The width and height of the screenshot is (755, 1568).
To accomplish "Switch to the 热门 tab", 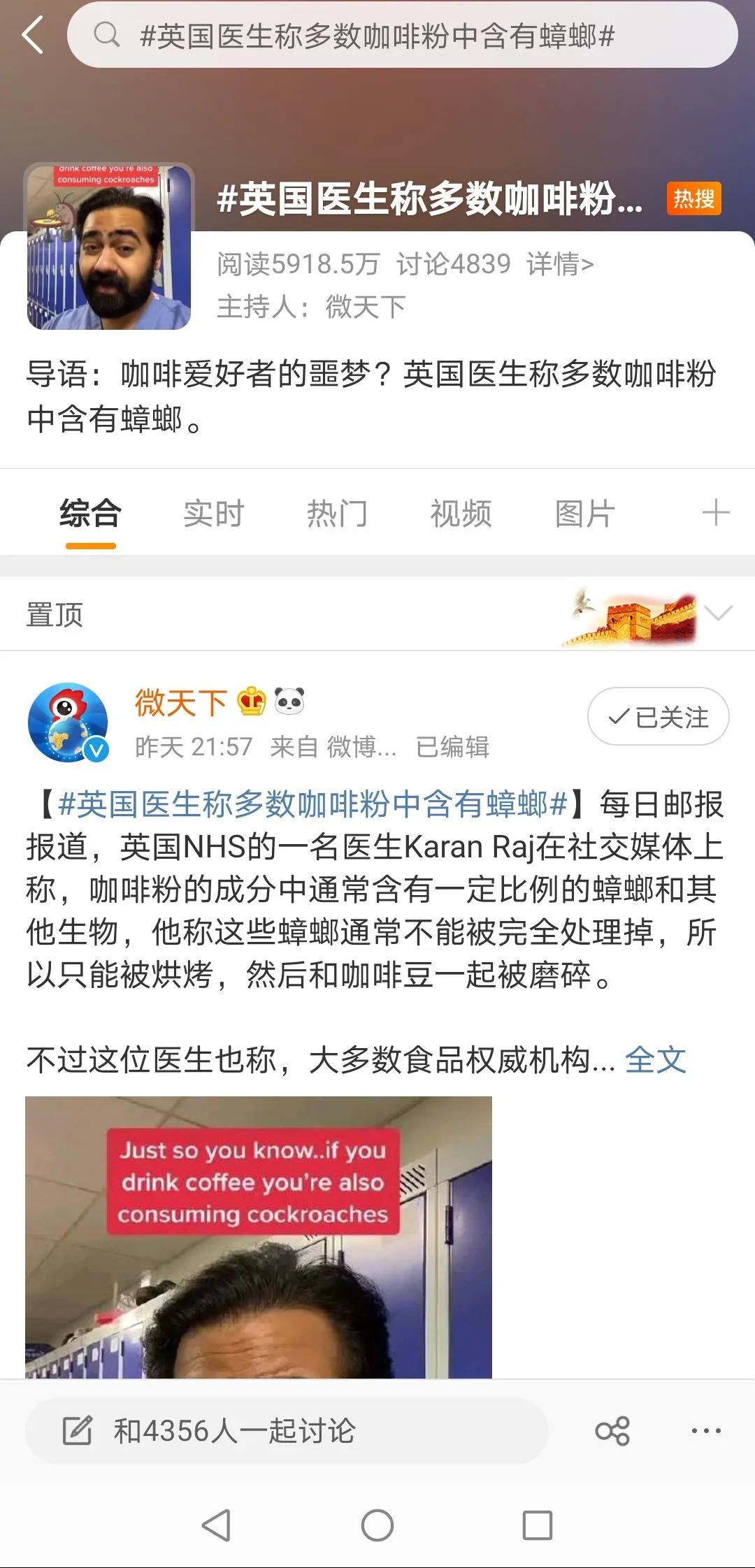I will (x=337, y=514).
